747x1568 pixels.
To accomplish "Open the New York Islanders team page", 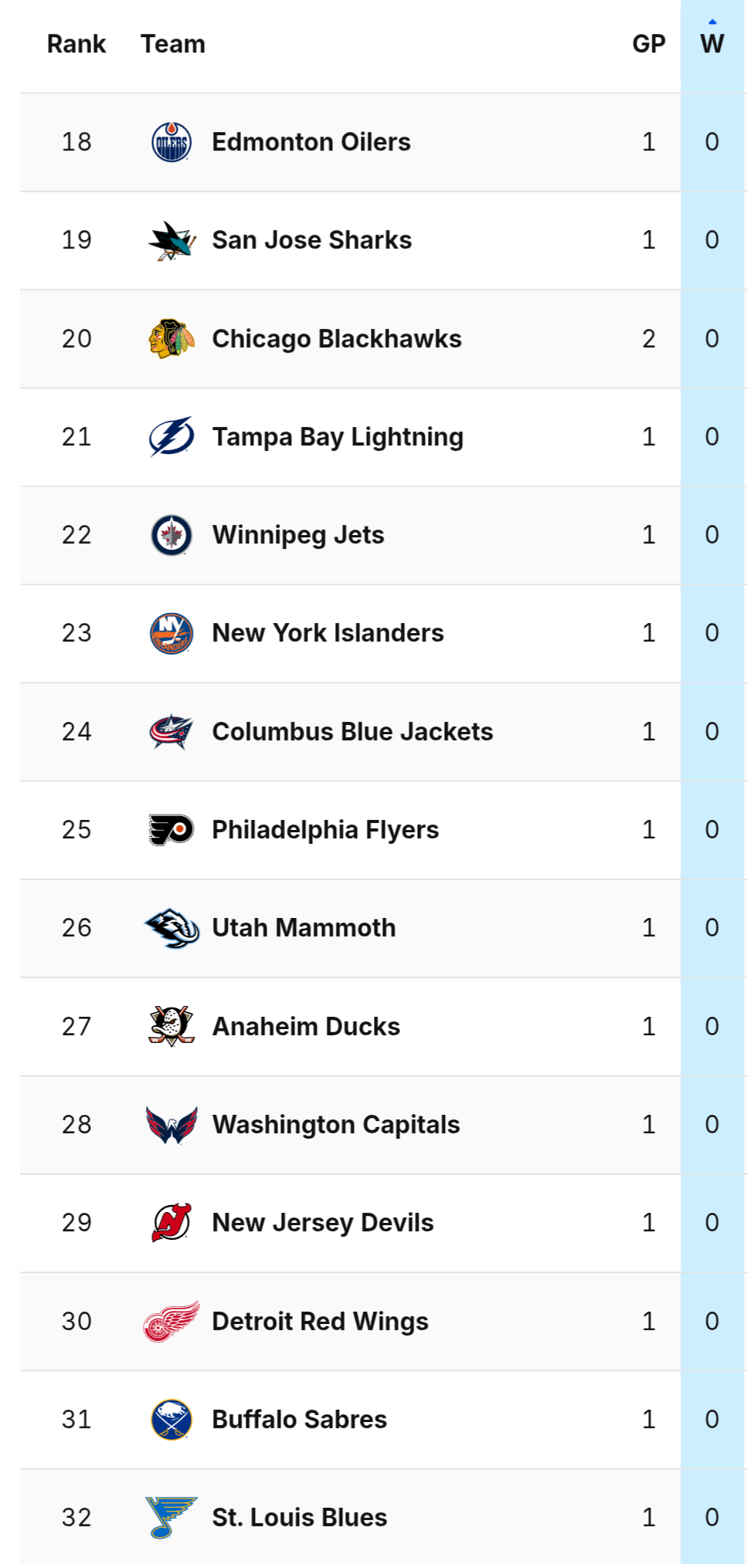I will [328, 633].
